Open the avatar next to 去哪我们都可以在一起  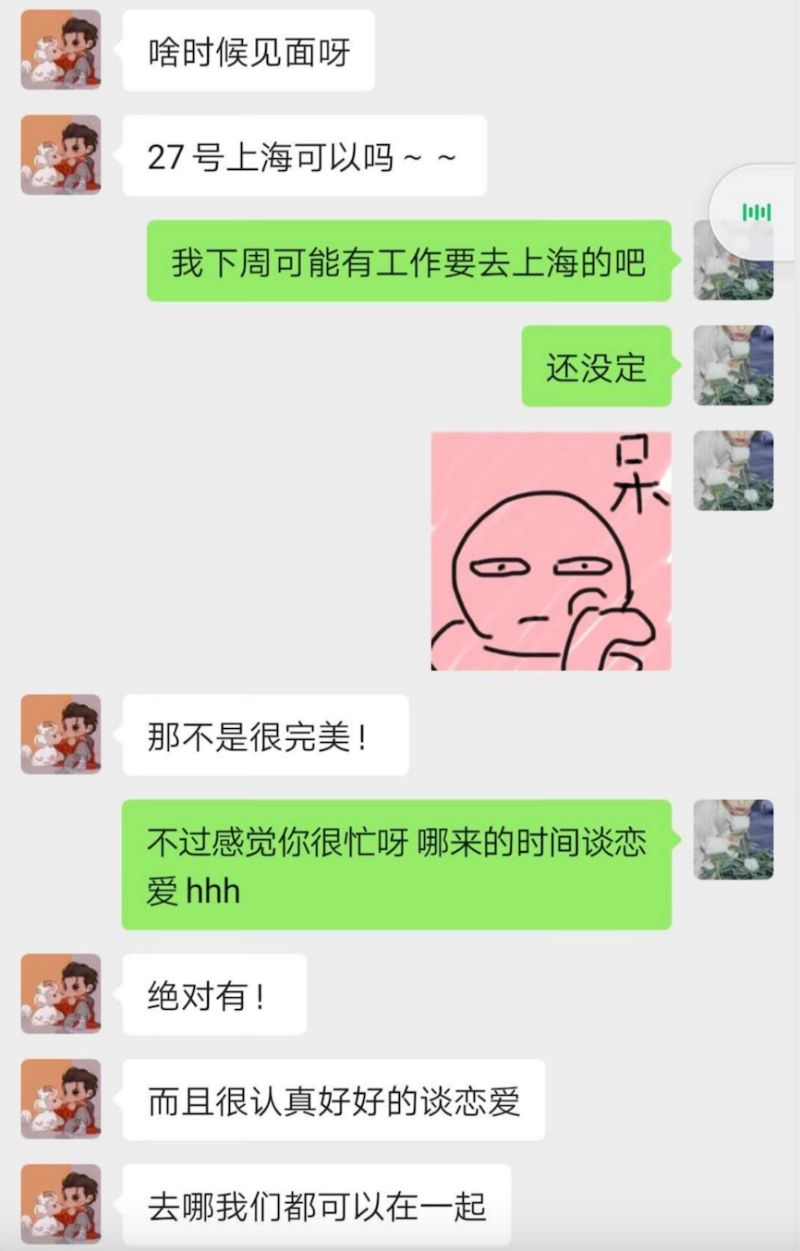coord(61,1204)
